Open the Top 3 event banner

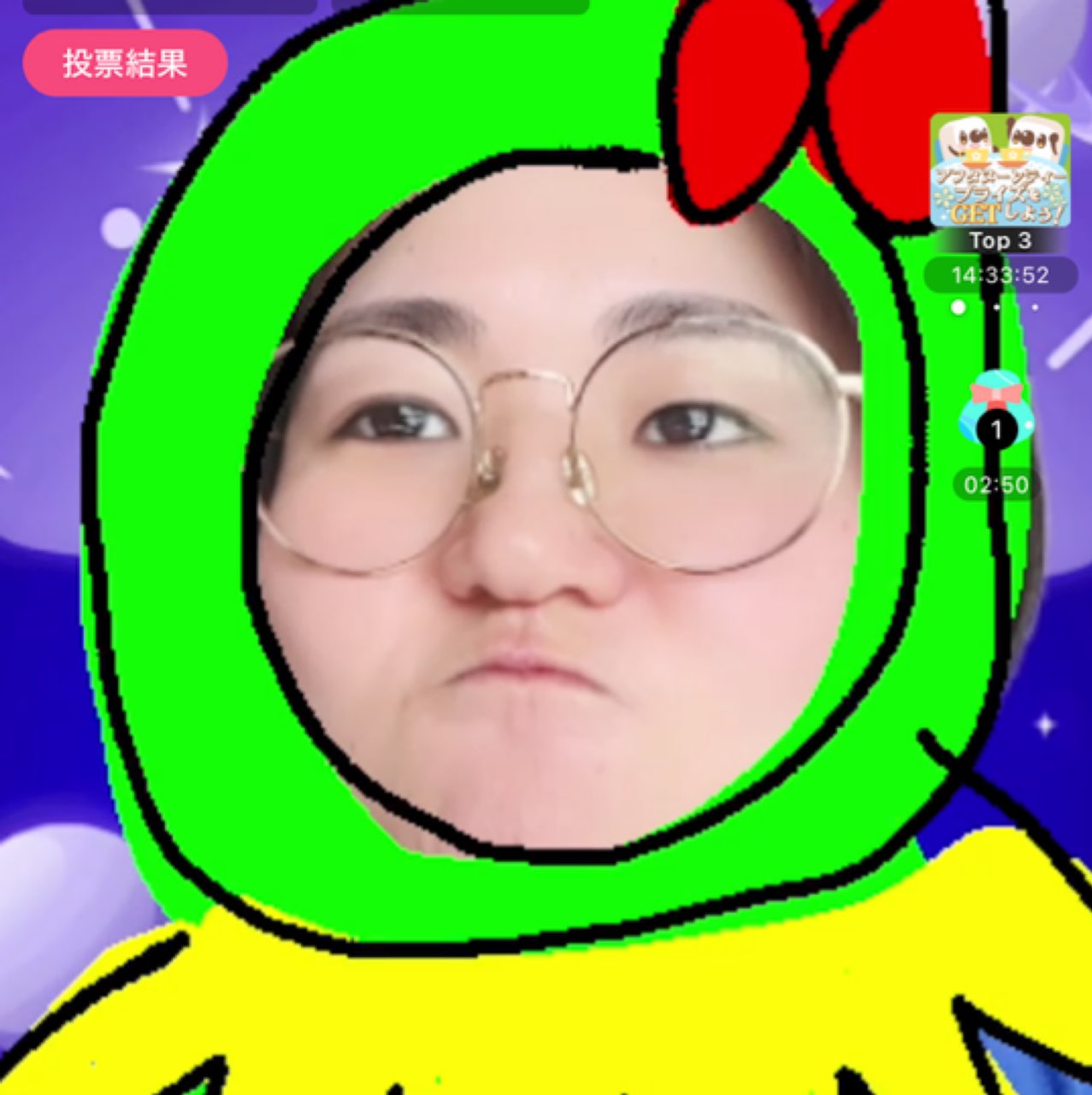1000,172
